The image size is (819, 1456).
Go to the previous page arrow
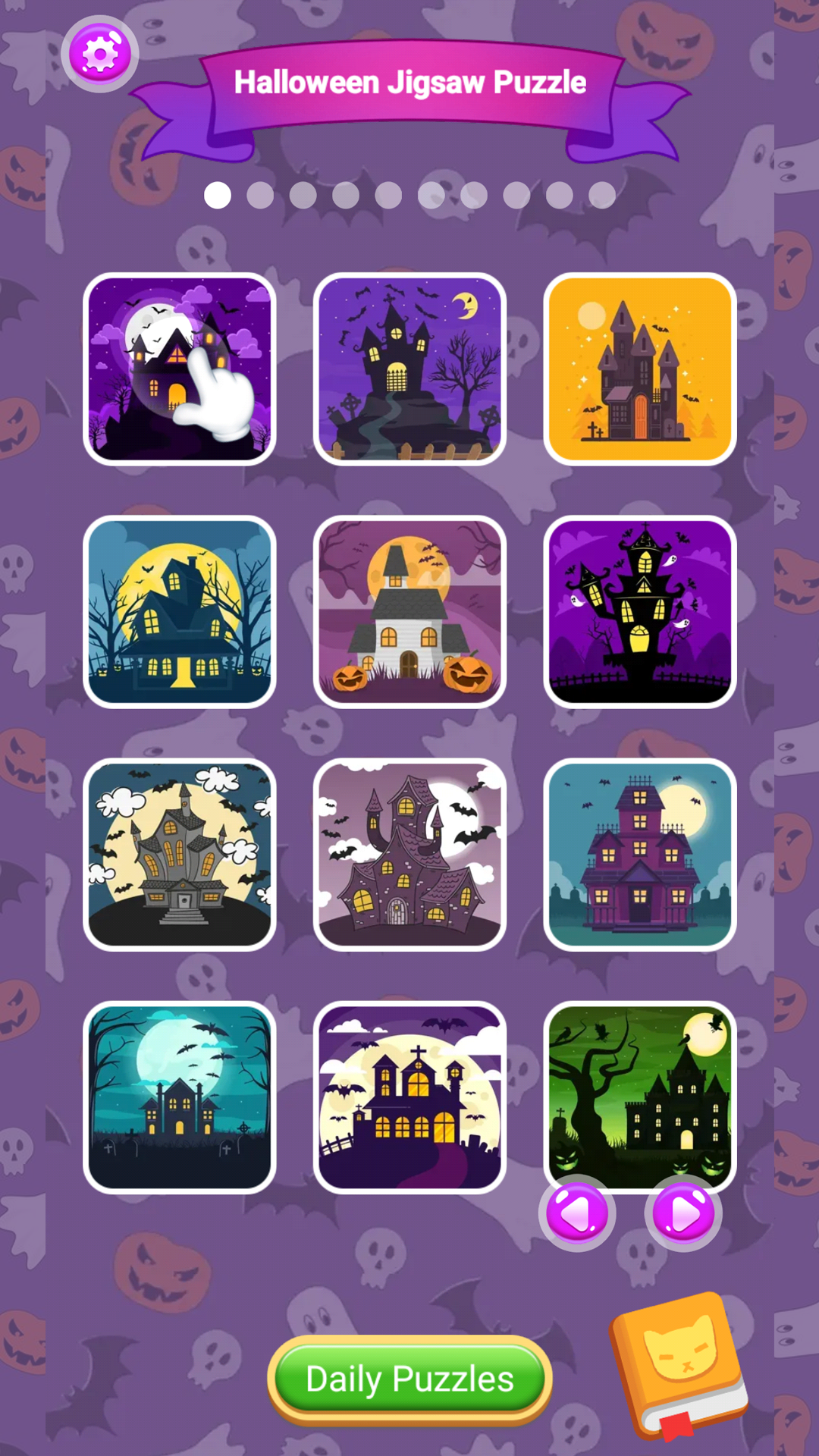tap(577, 1214)
